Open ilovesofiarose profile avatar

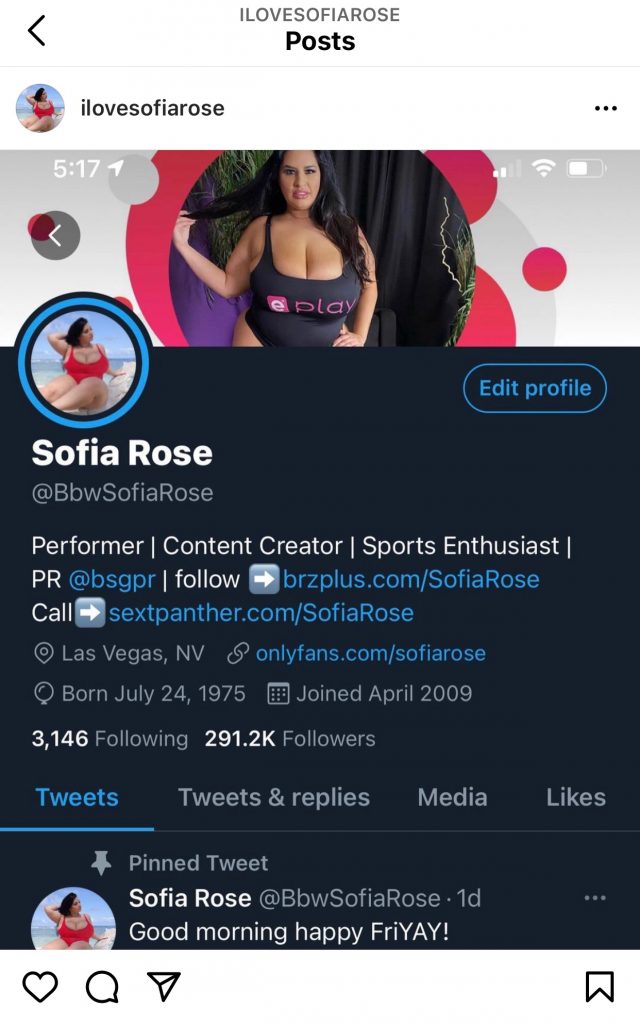(x=40, y=108)
